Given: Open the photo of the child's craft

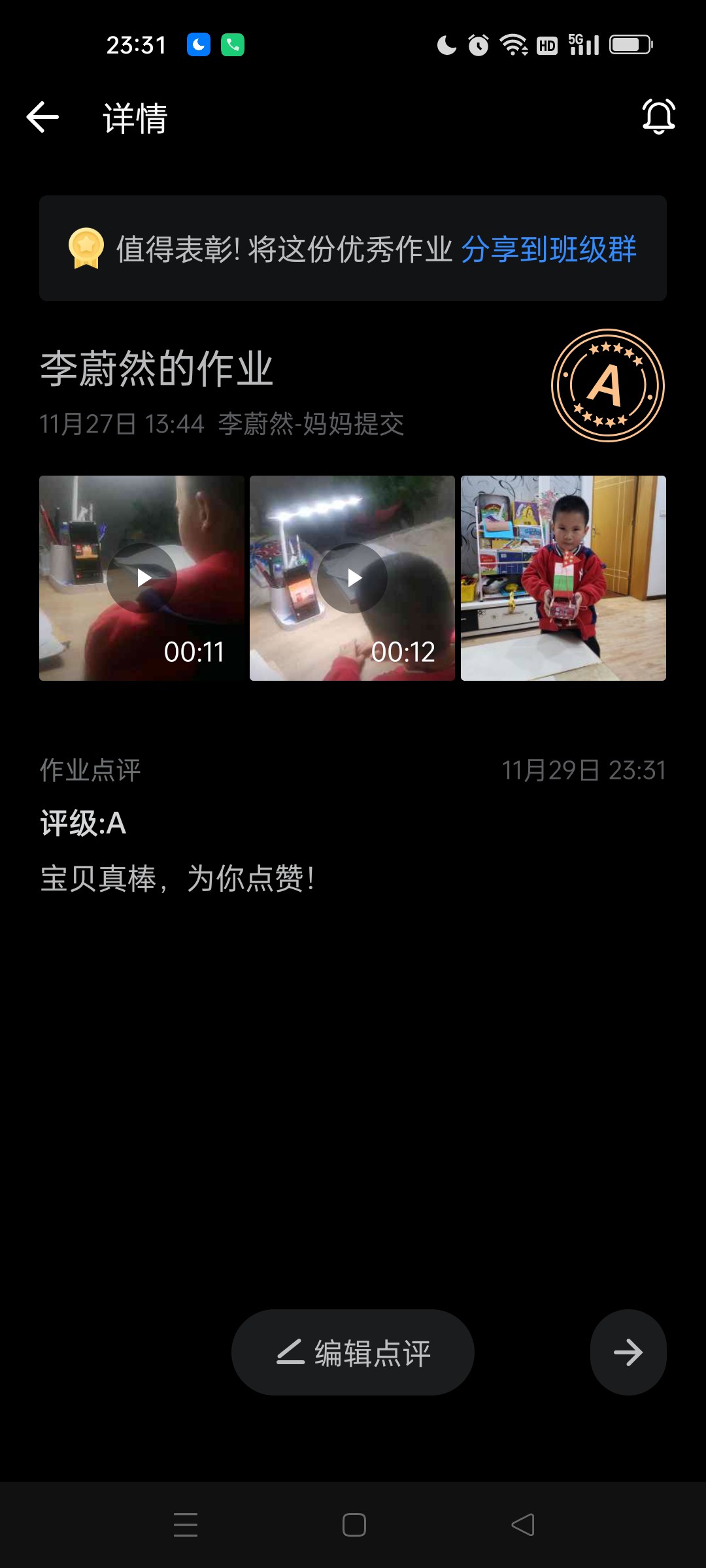Looking at the screenshot, I should (x=563, y=578).
